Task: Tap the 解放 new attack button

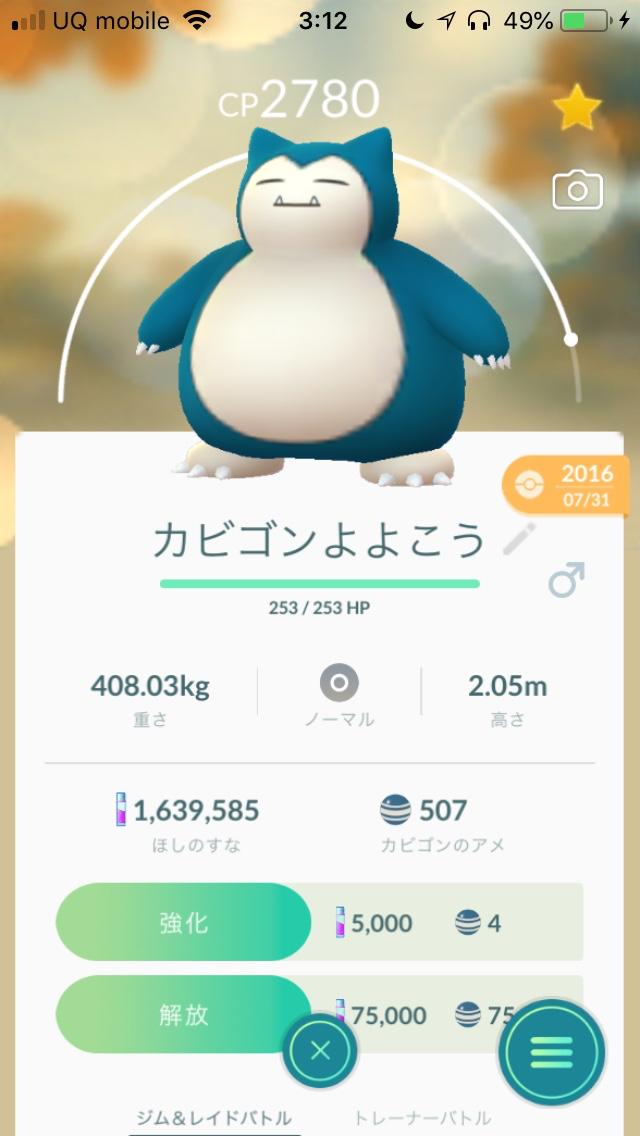Action: (x=184, y=1015)
